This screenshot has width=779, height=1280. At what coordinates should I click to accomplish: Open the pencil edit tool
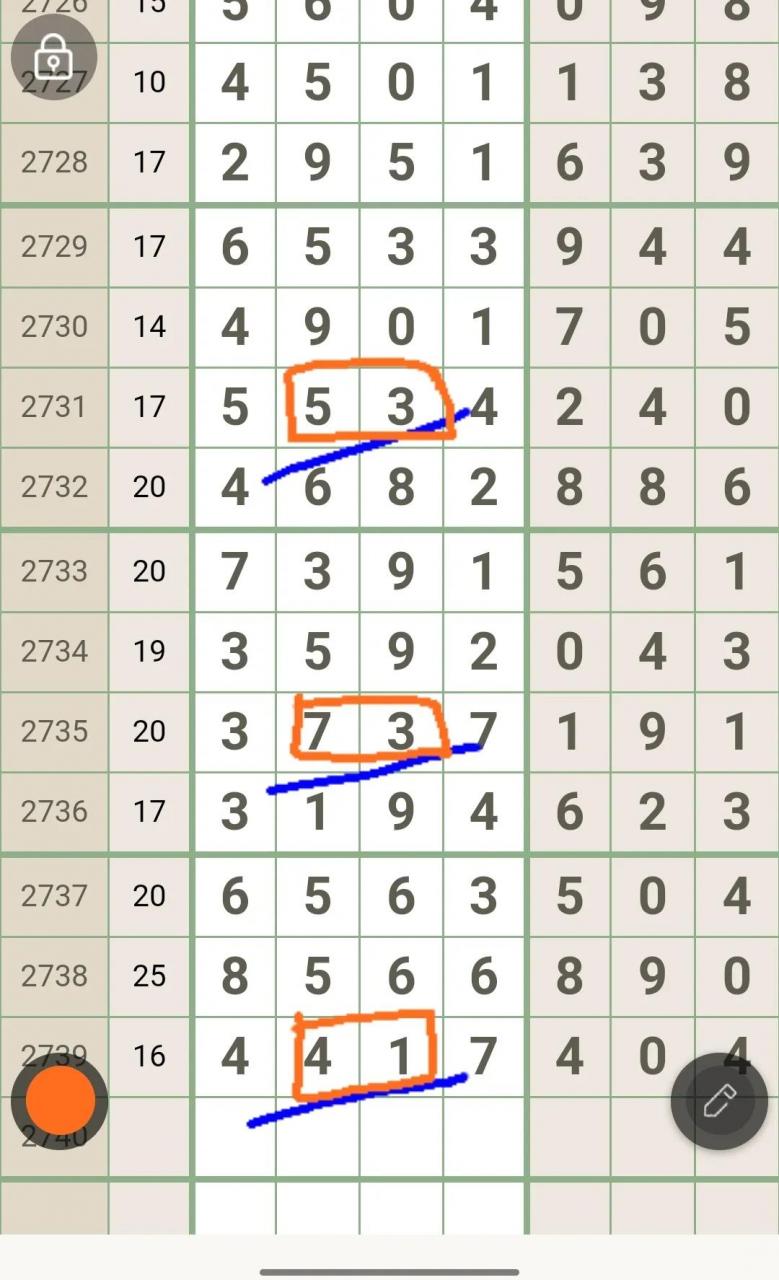pyautogui.click(x=718, y=1102)
